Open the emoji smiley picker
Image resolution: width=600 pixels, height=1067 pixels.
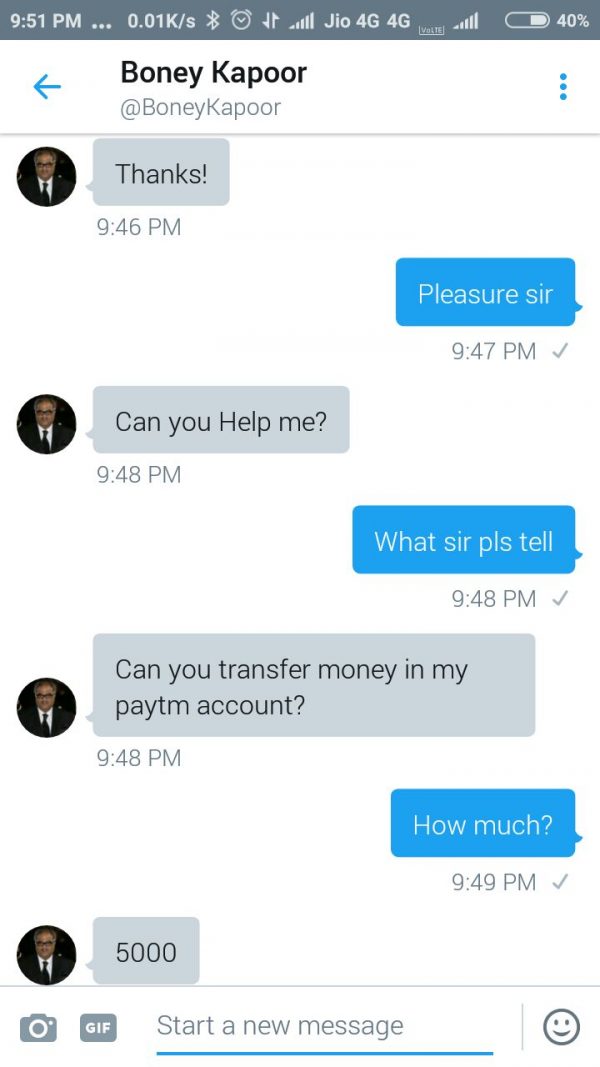click(561, 1027)
